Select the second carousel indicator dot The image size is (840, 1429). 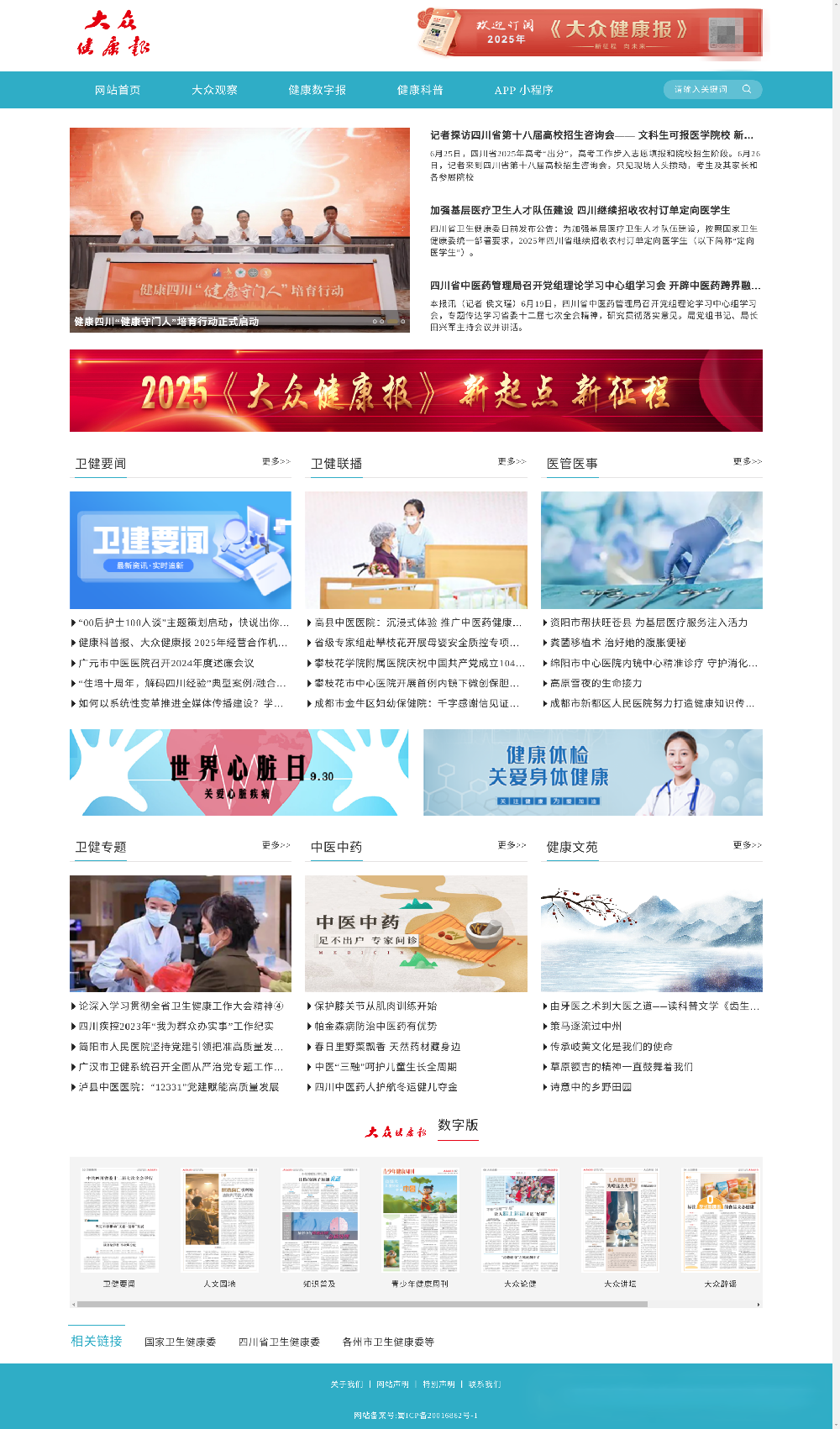click(x=381, y=321)
